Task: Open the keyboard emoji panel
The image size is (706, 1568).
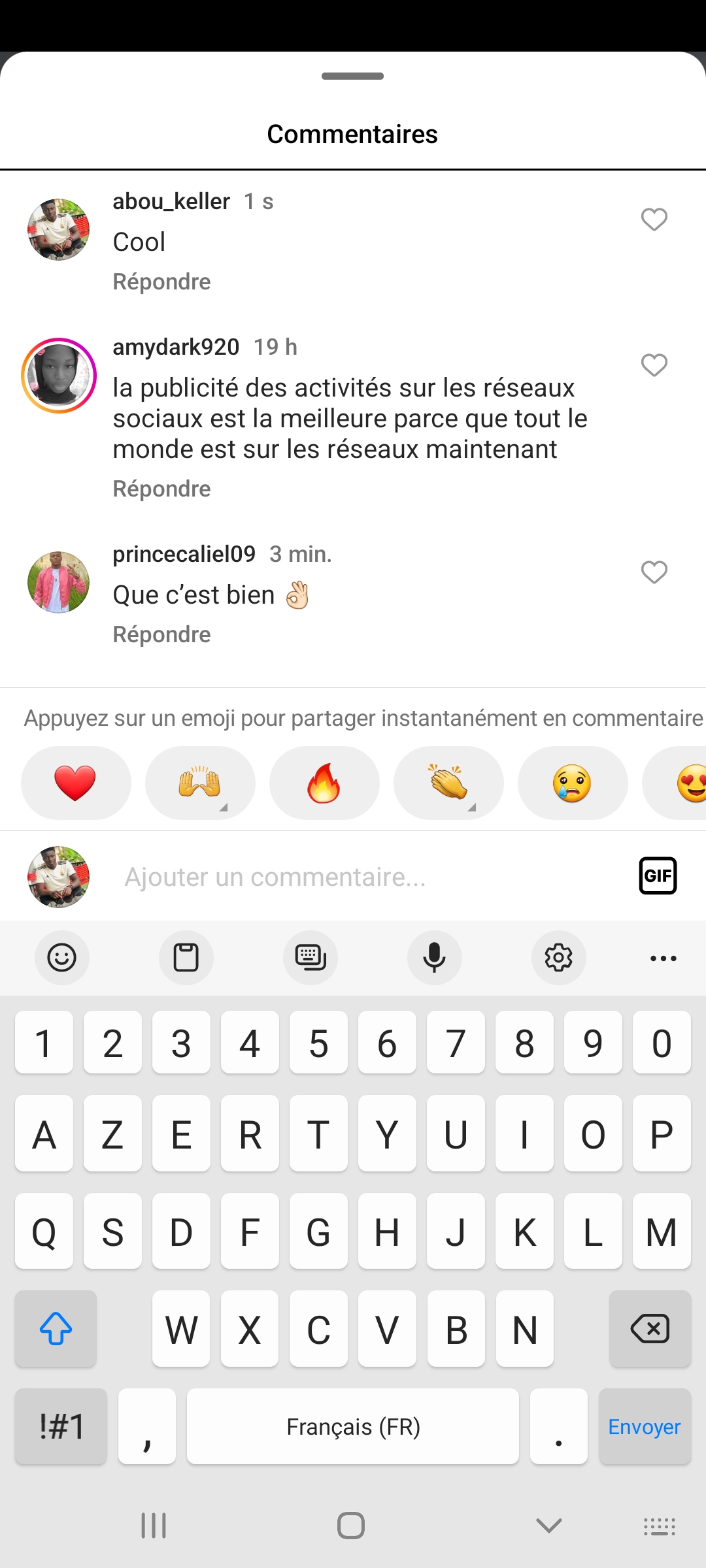Action: click(x=62, y=958)
